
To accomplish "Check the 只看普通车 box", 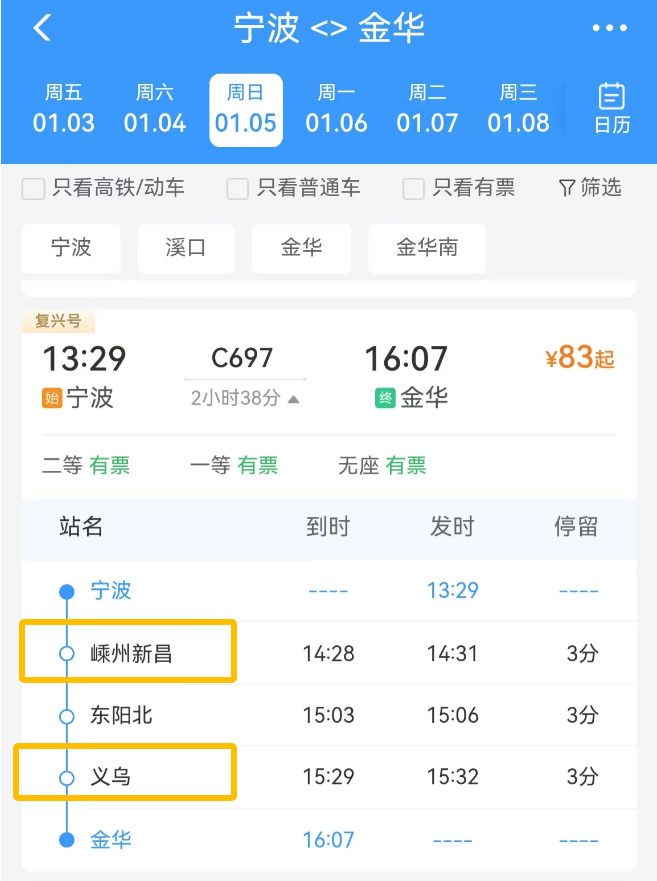I will pyautogui.click(x=237, y=189).
